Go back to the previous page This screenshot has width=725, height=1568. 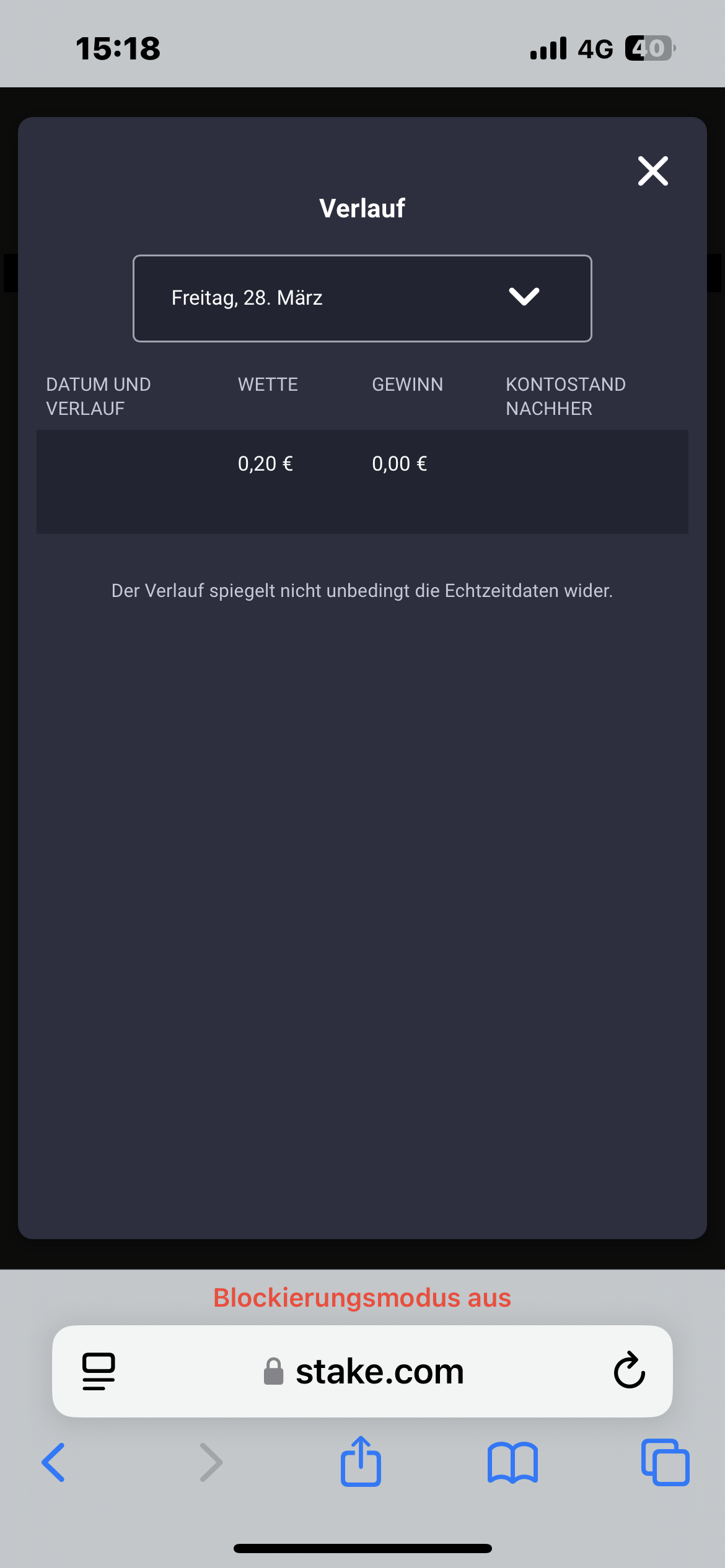pyautogui.click(x=54, y=1462)
